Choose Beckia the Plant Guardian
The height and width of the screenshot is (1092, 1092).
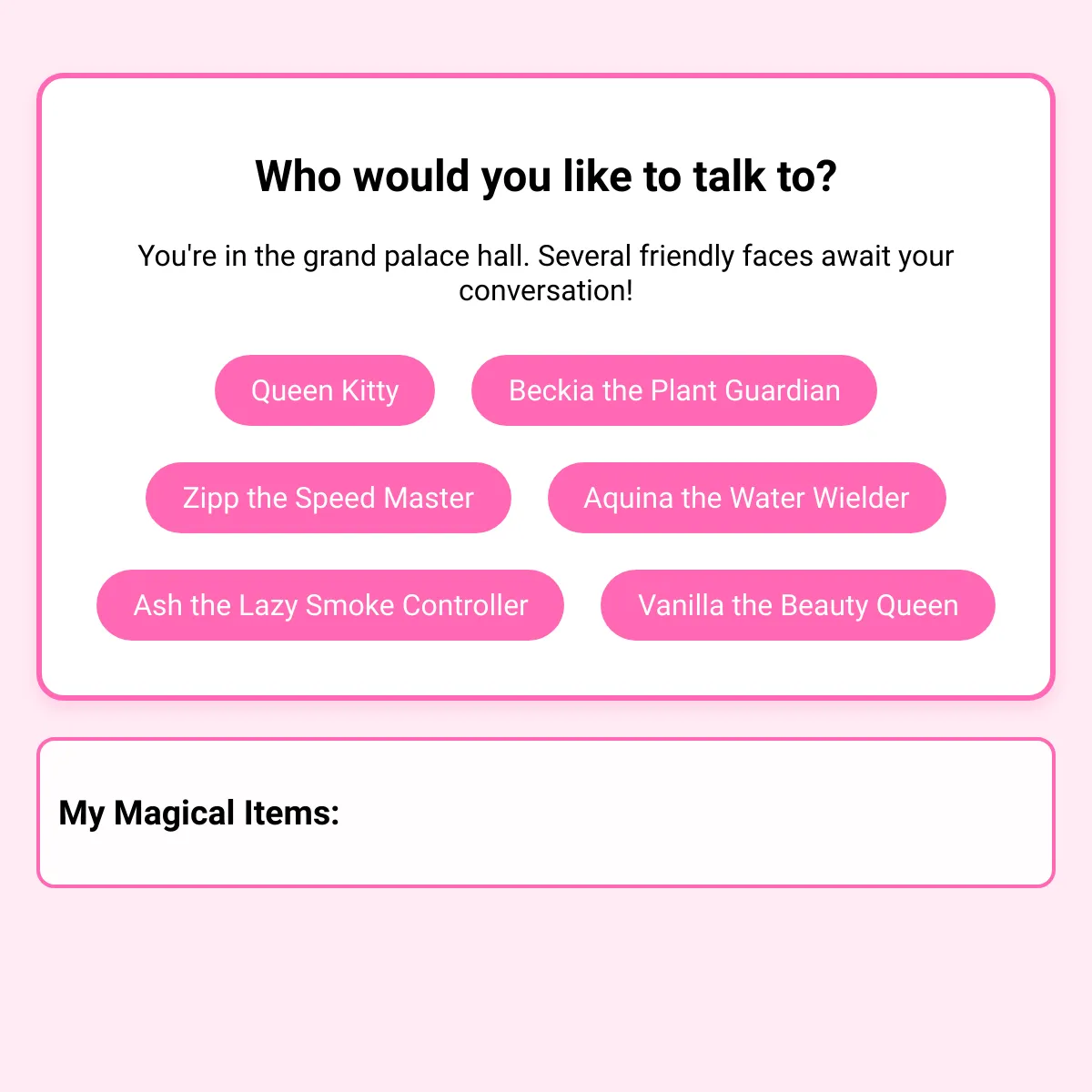(673, 390)
